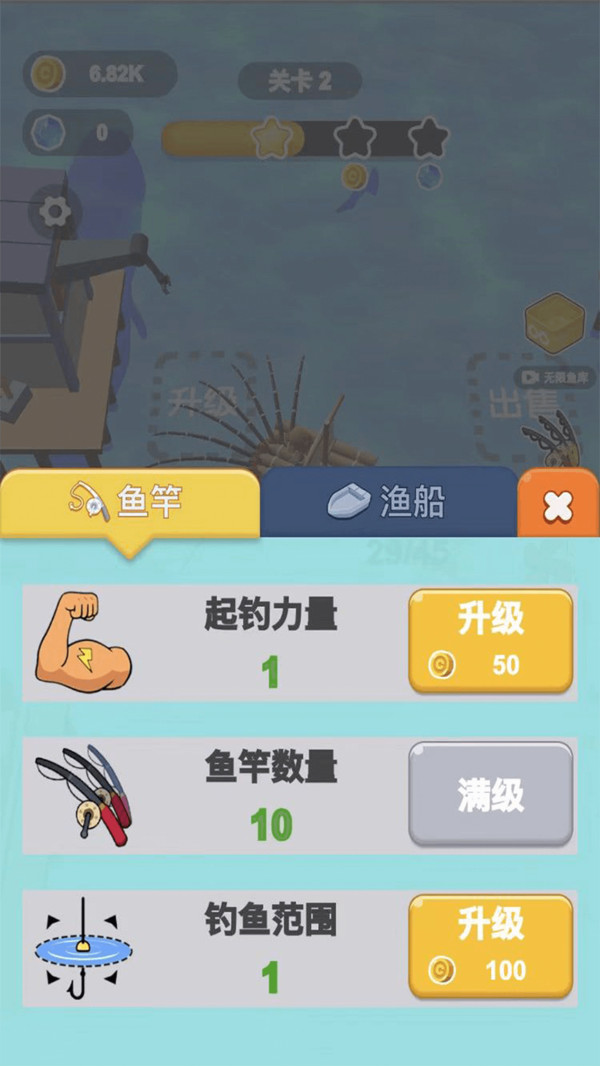Close the upgrade panel

(558, 506)
